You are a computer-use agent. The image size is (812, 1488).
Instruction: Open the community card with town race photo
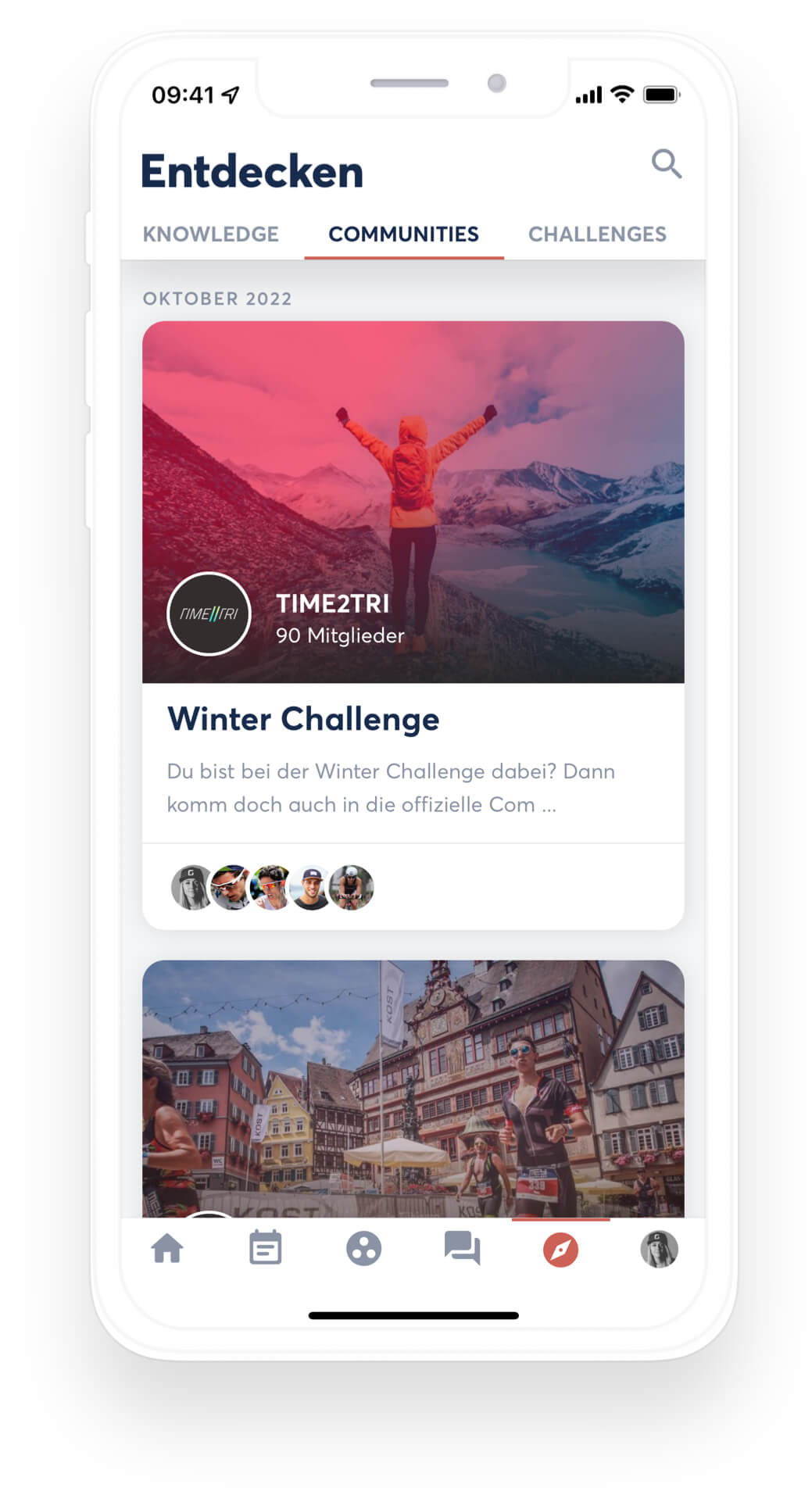point(413,1086)
